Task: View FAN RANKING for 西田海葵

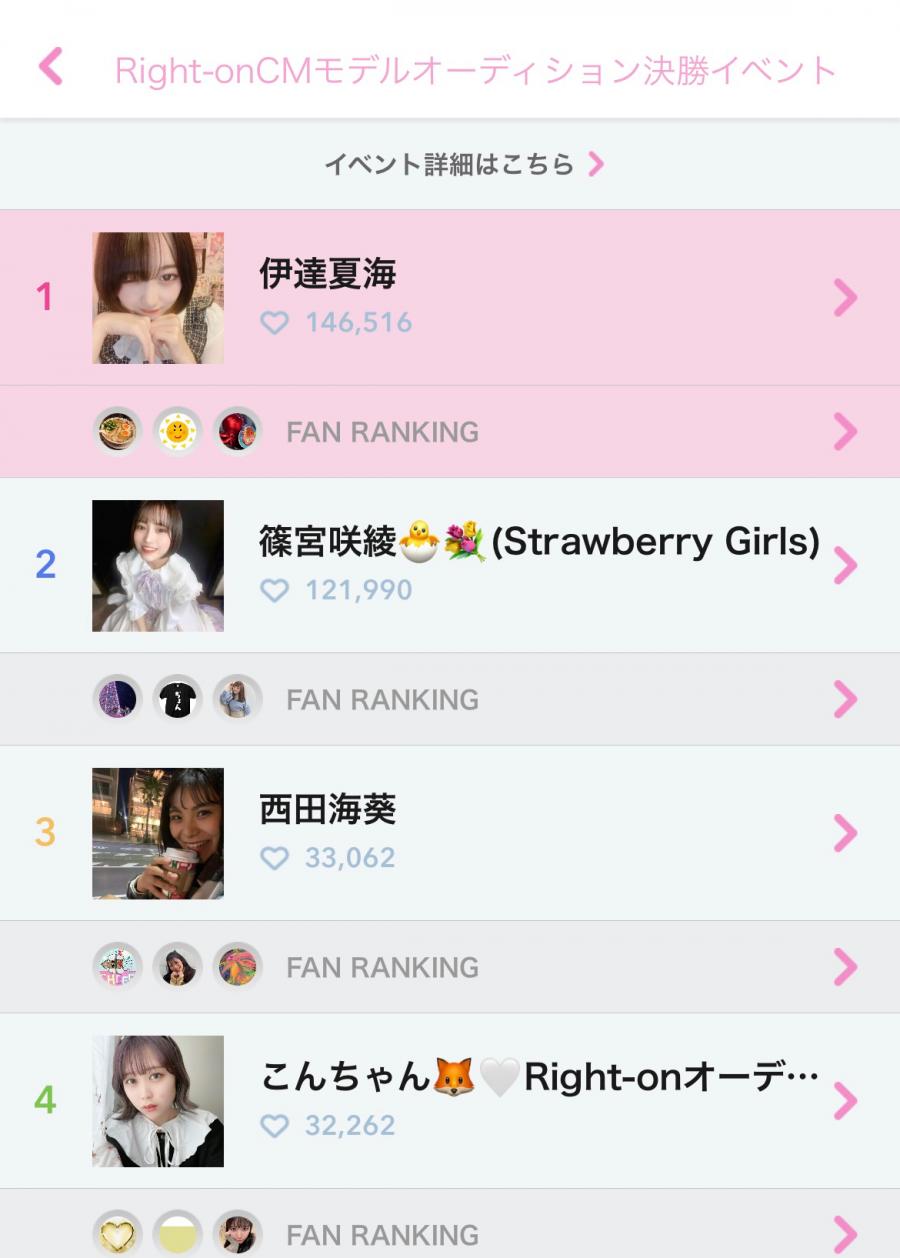Action: (x=450, y=967)
